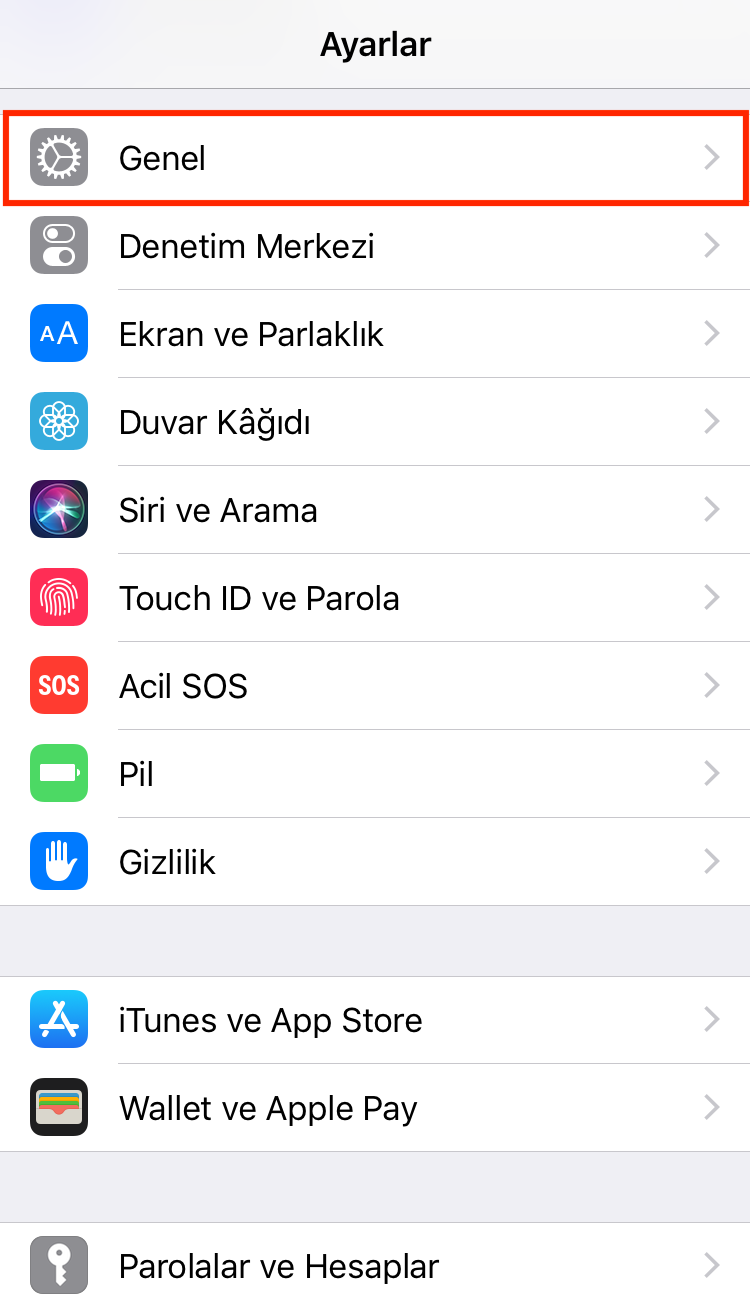Open Siri ve Arama settings
The width and height of the screenshot is (750, 1294).
point(375,510)
